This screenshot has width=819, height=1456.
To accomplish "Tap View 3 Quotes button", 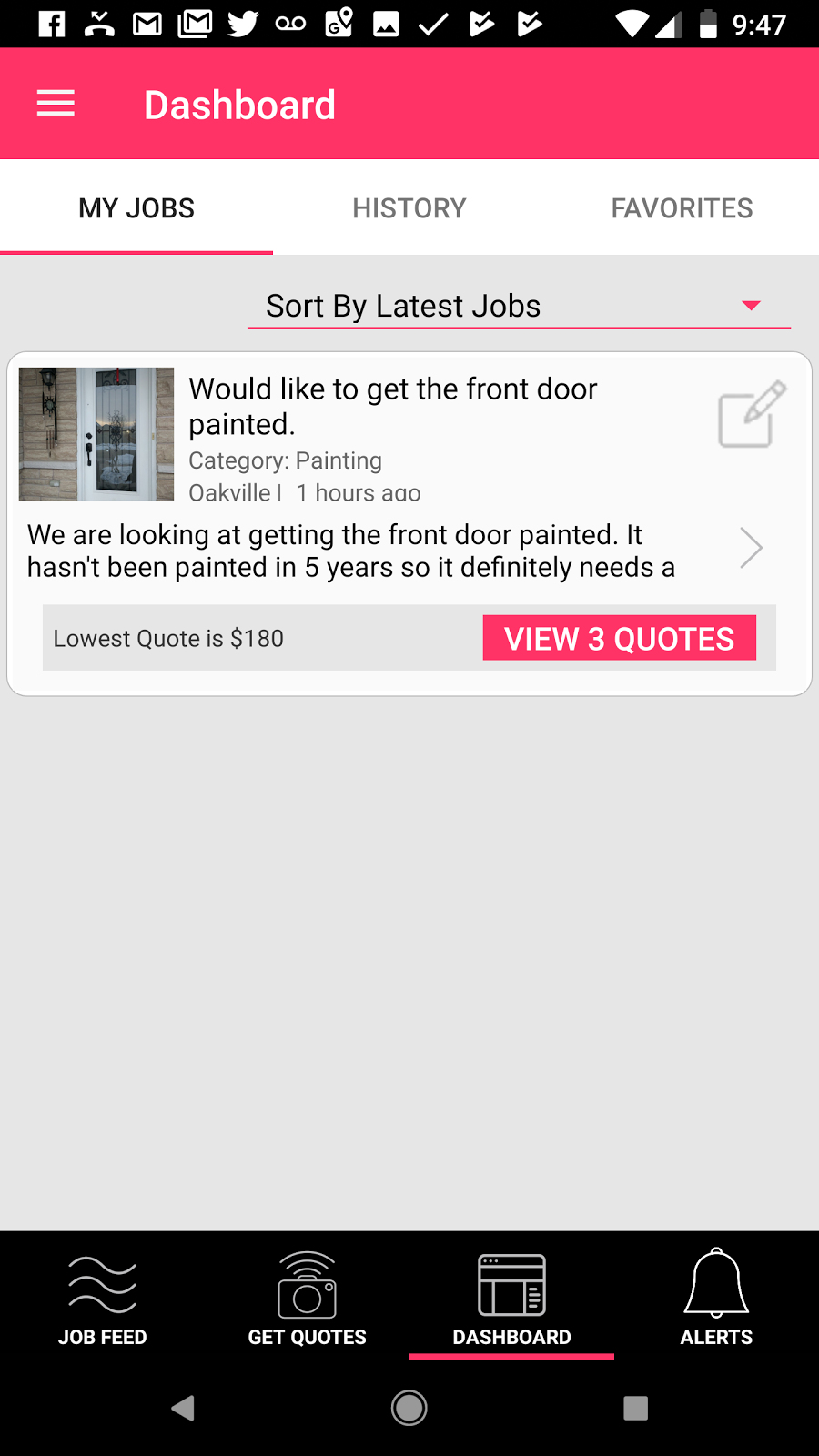I will (619, 638).
